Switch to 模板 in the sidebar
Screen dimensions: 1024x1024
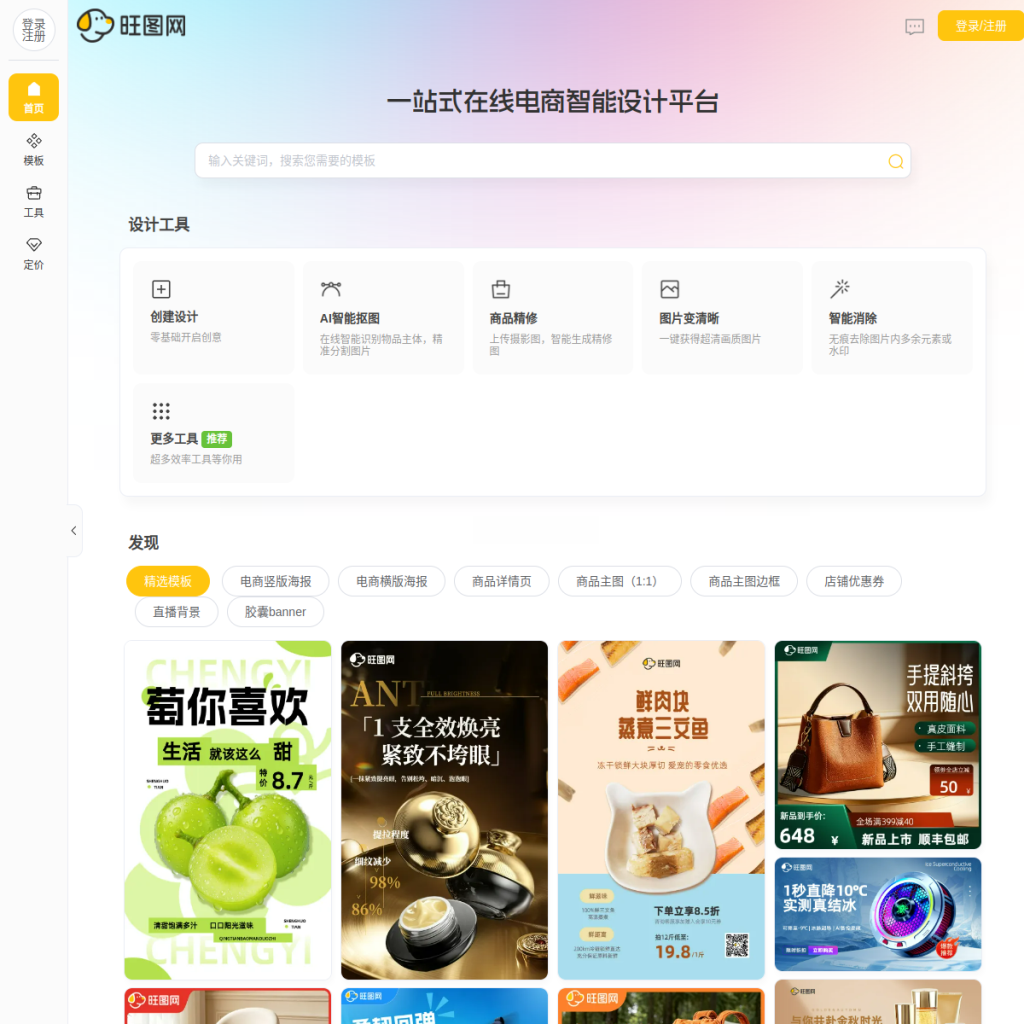(34, 150)
